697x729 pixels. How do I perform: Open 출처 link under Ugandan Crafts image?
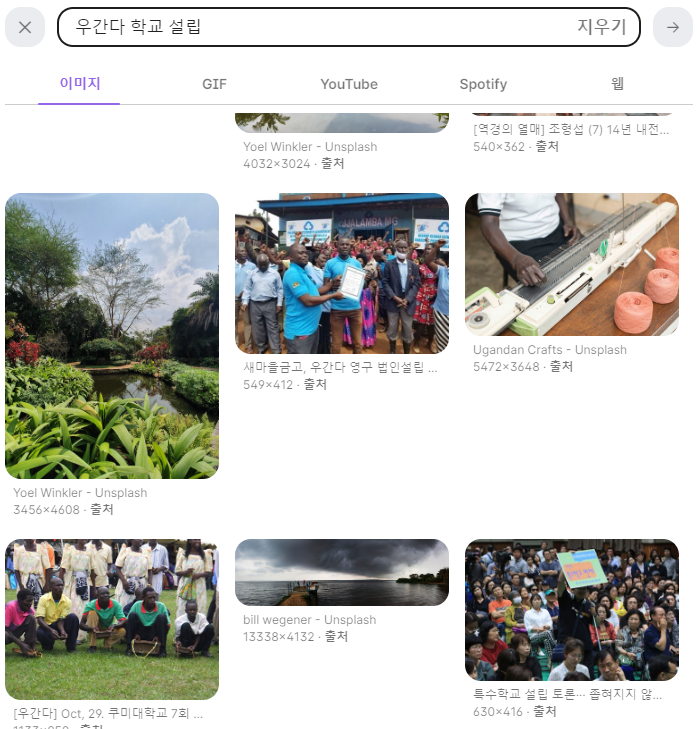[x=561, y=366]
